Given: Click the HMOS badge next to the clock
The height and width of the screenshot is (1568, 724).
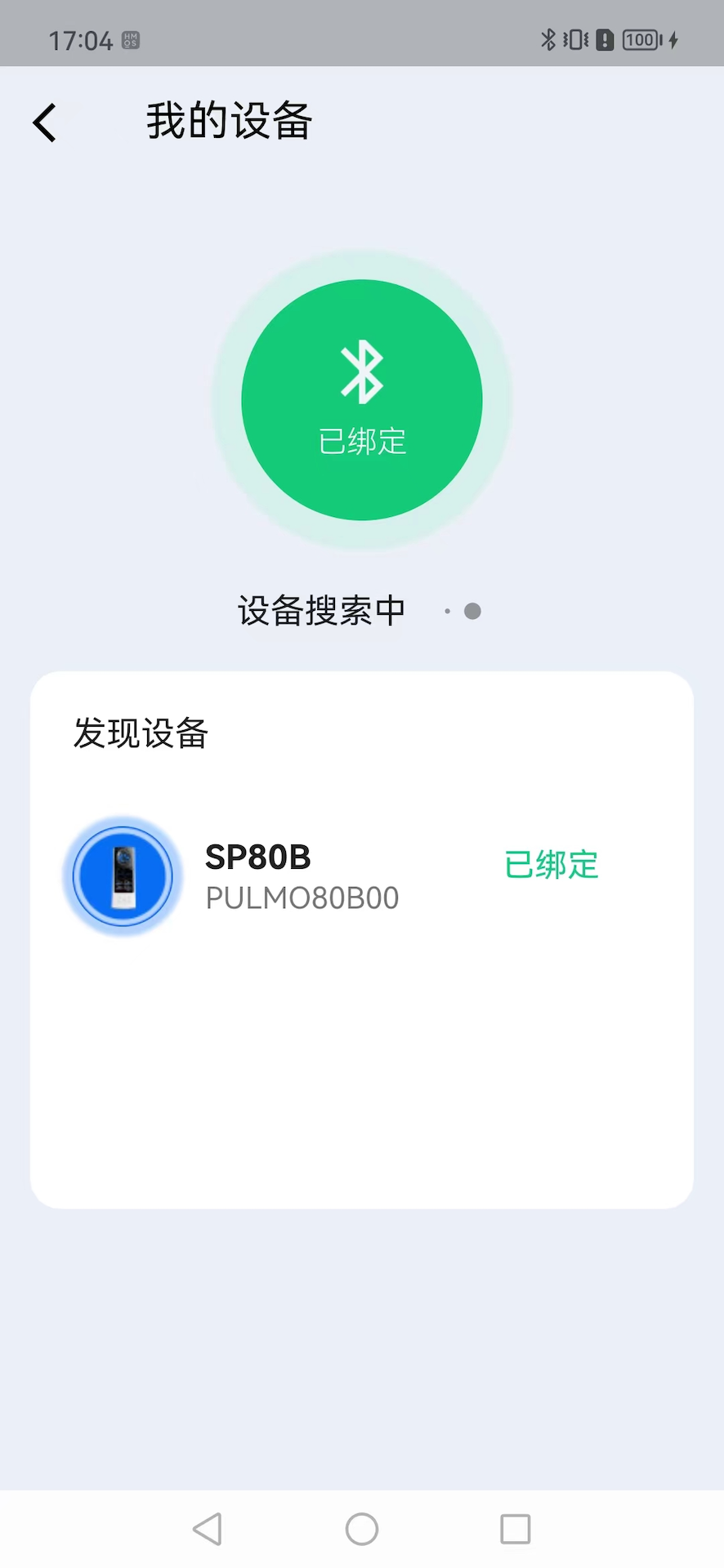Looking at the screenshot, I should [129, 38].
